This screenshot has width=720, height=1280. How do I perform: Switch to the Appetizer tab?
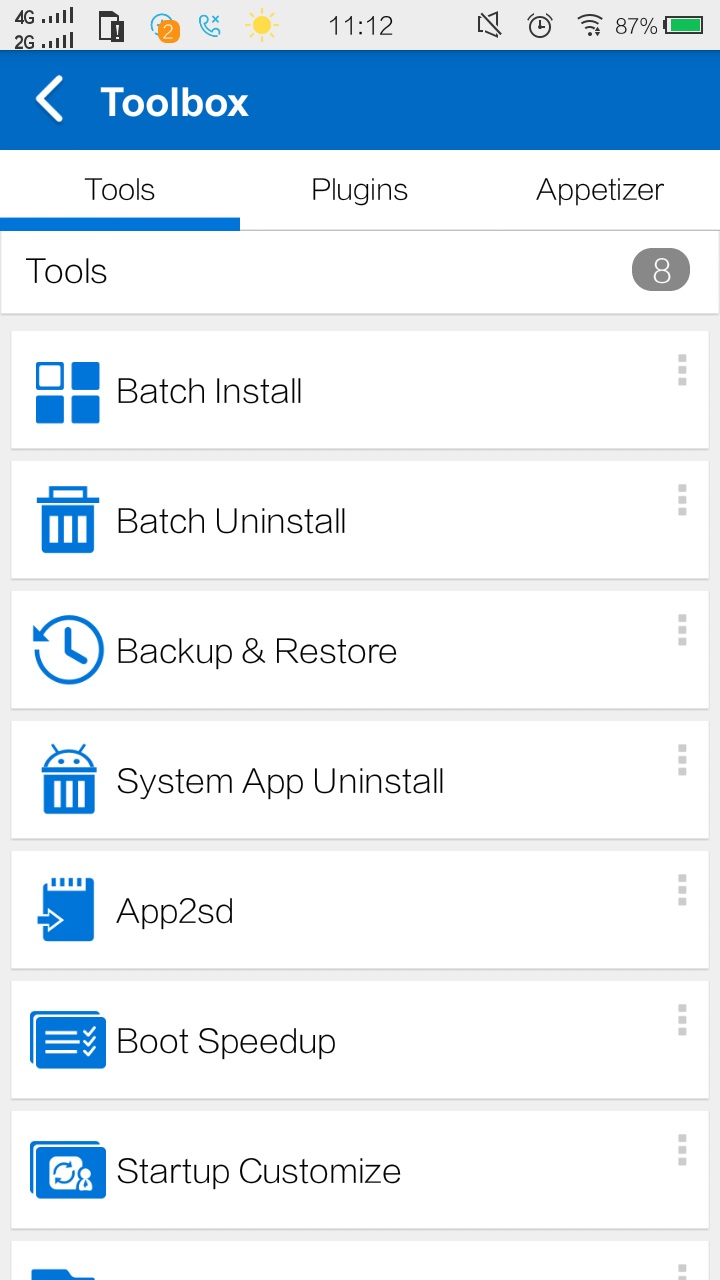tap(600, 190)
